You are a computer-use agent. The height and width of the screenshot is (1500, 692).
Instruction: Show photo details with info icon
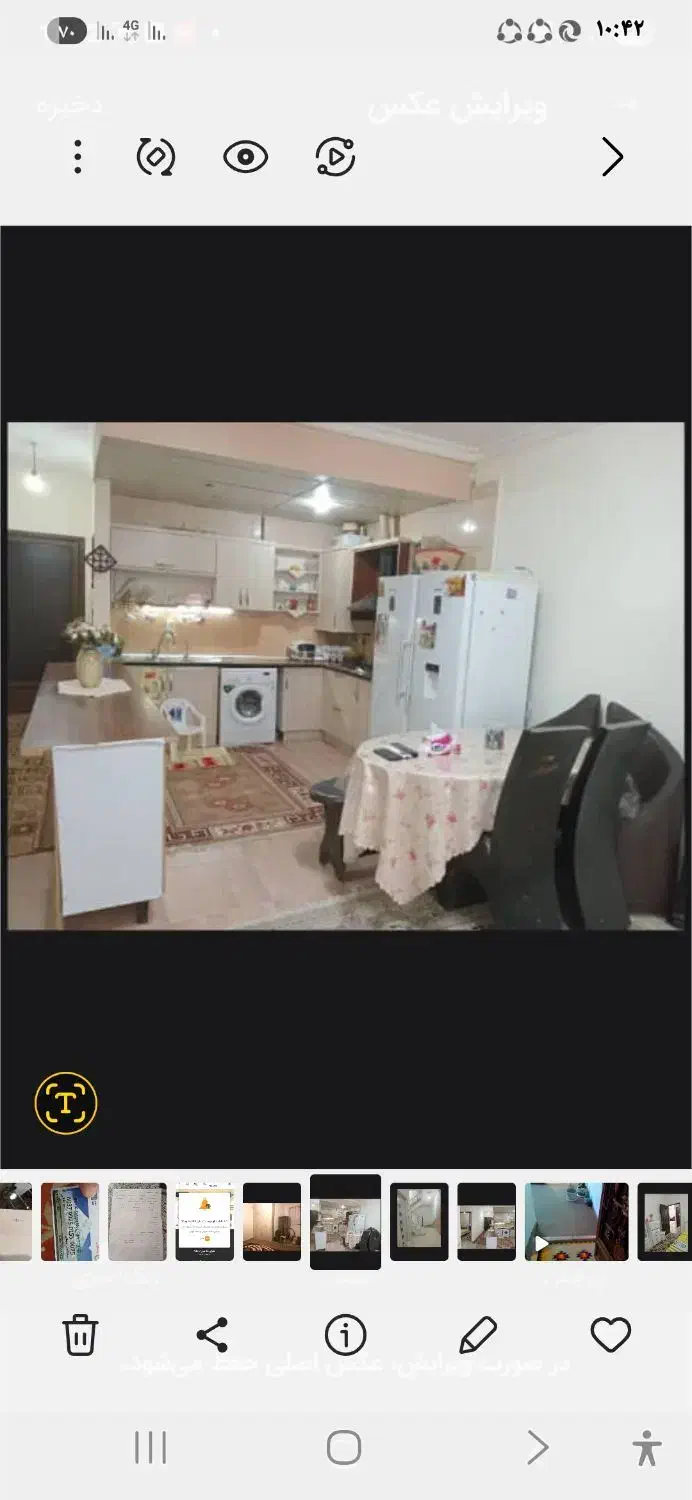[345, 1335]
